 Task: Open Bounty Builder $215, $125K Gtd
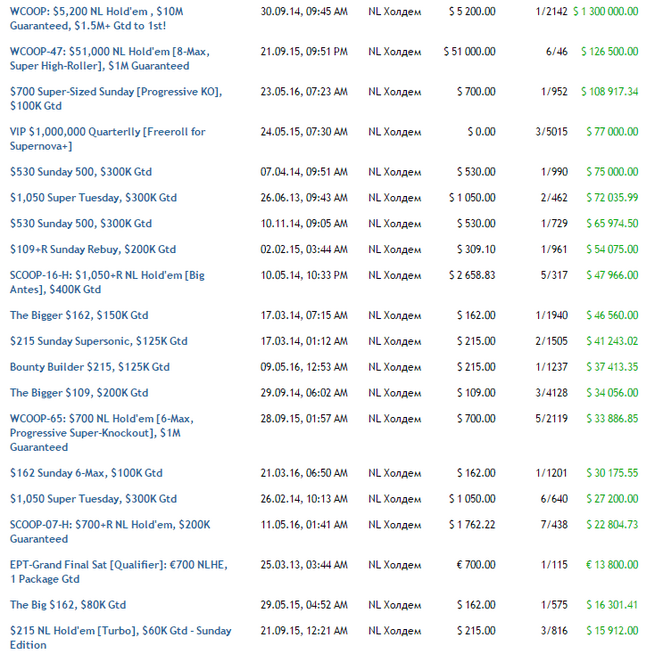pyautogui.click(x=89, y=367)
